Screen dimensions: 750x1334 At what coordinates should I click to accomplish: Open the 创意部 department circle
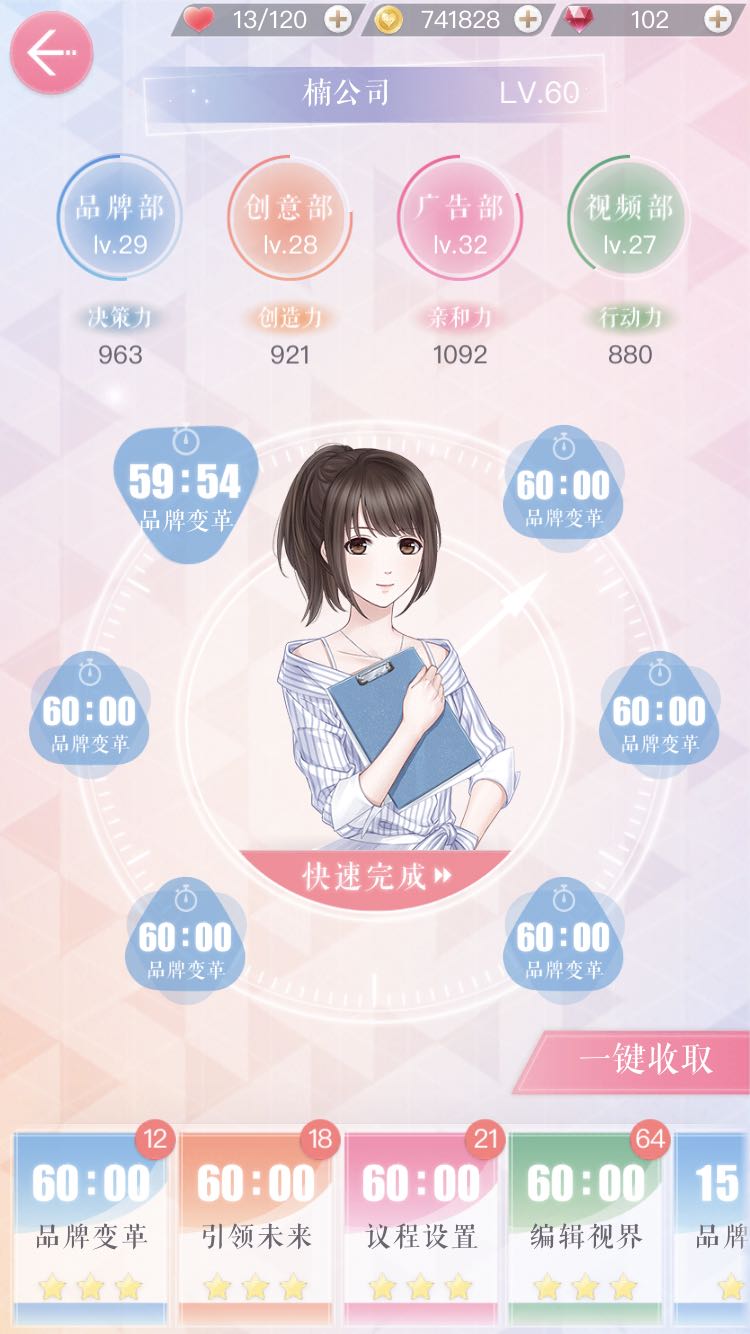(290, 218)
